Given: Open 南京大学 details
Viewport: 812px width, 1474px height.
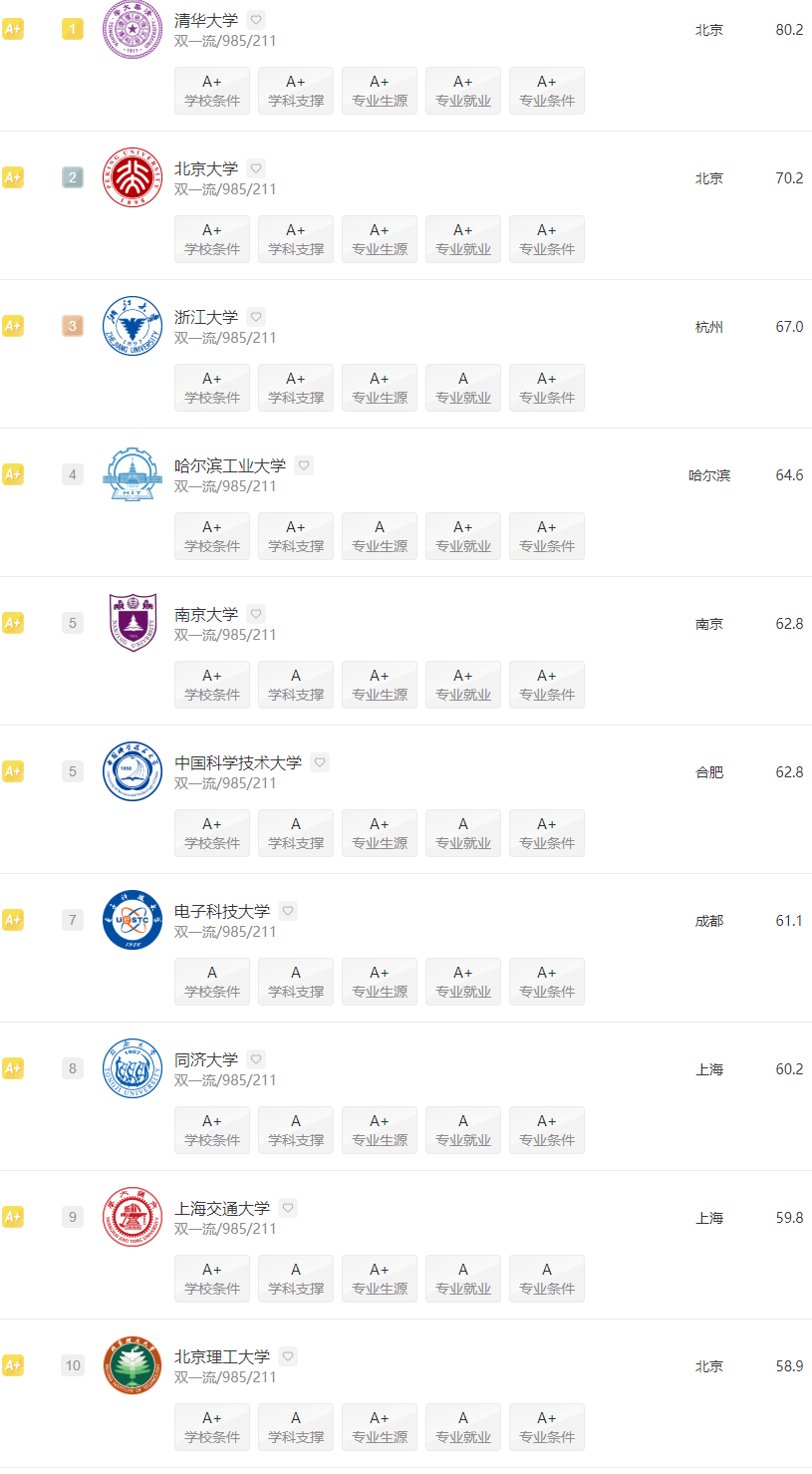Looking at the screenshot, I should click(x=206, y=614).
